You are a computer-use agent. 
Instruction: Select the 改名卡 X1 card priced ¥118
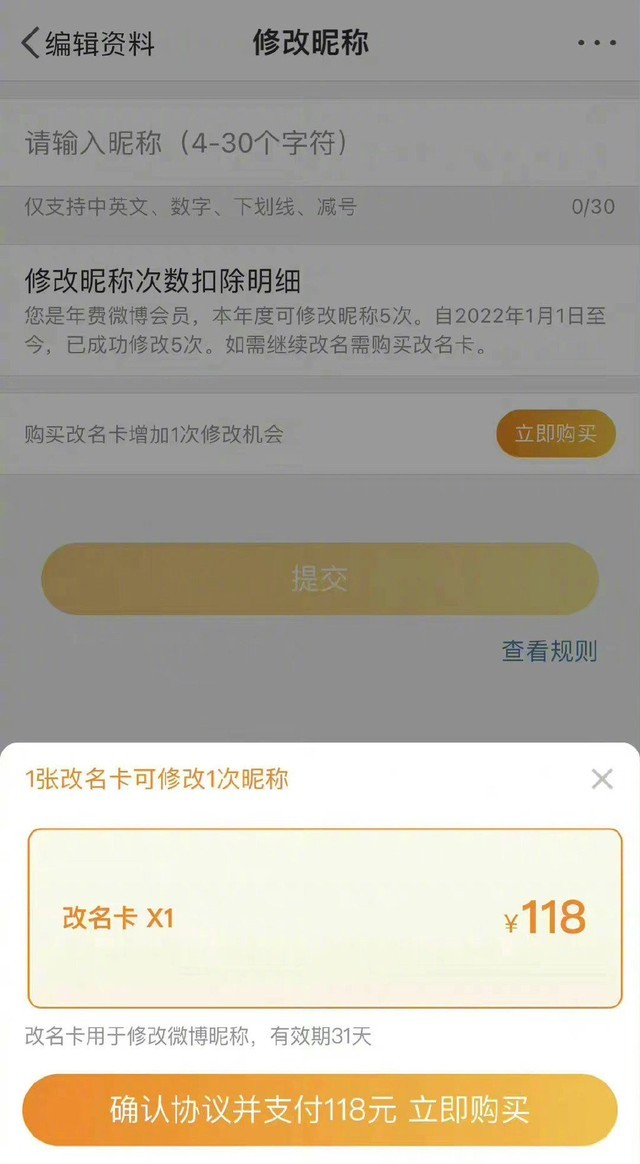[x=325, y=918]
